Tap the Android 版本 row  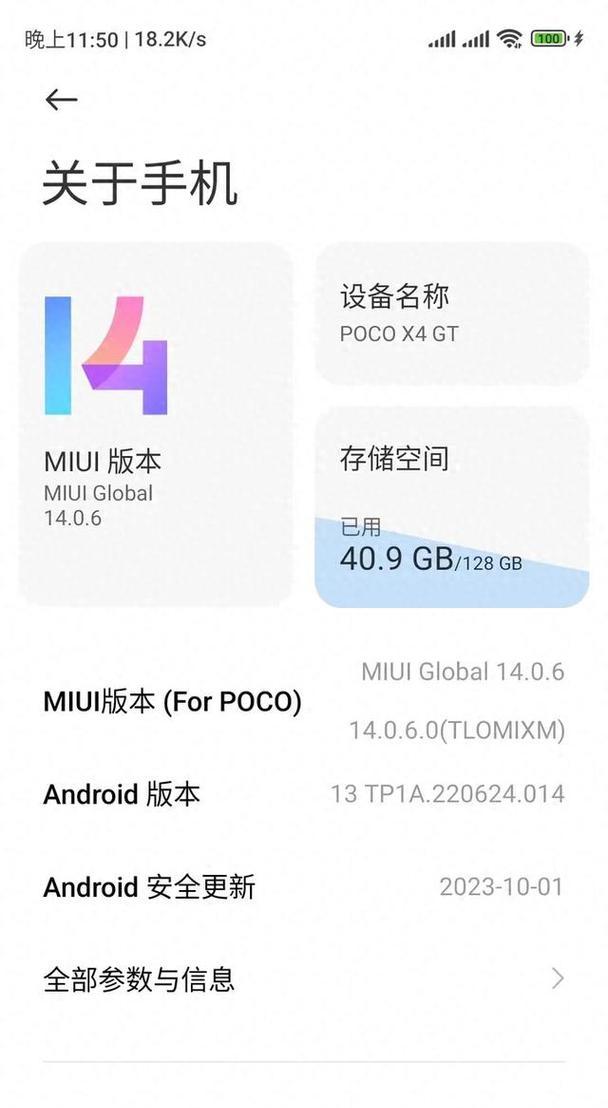303,794
